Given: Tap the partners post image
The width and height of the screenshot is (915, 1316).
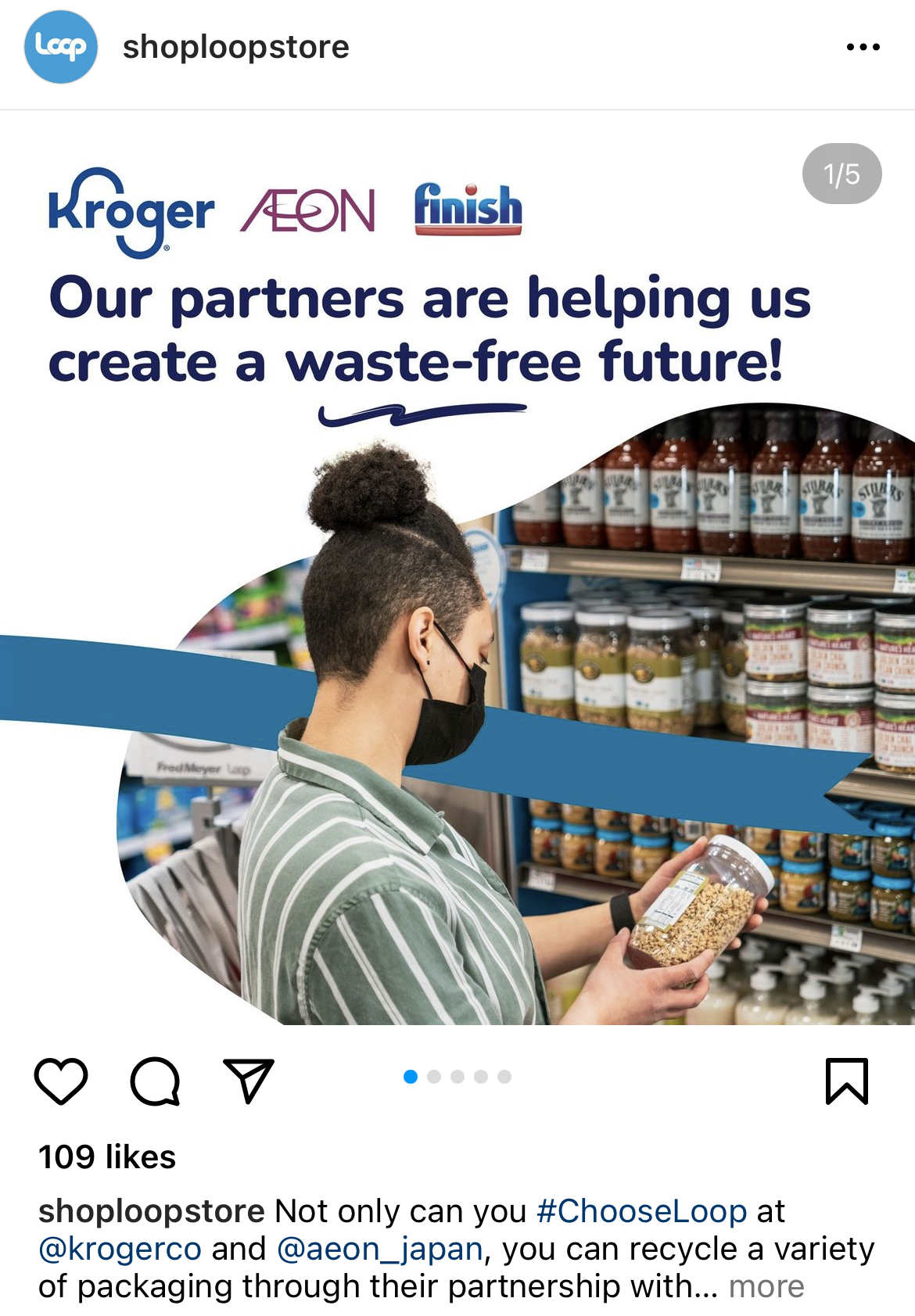Looking at the screenshot, I should [x=457, y=626].
